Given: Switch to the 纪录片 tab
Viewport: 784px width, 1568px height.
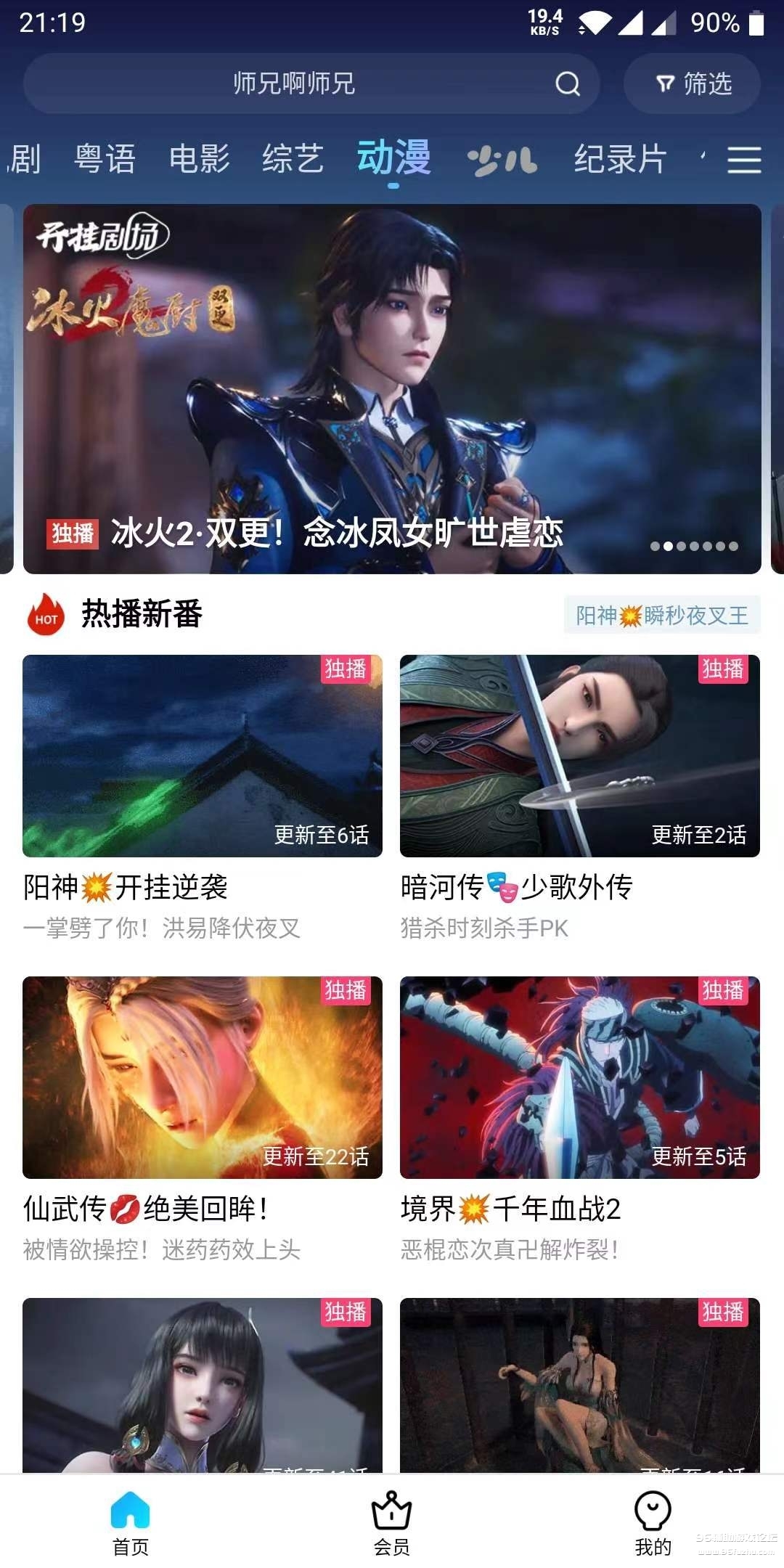Looking at the screenshot, I should [620, 159].
